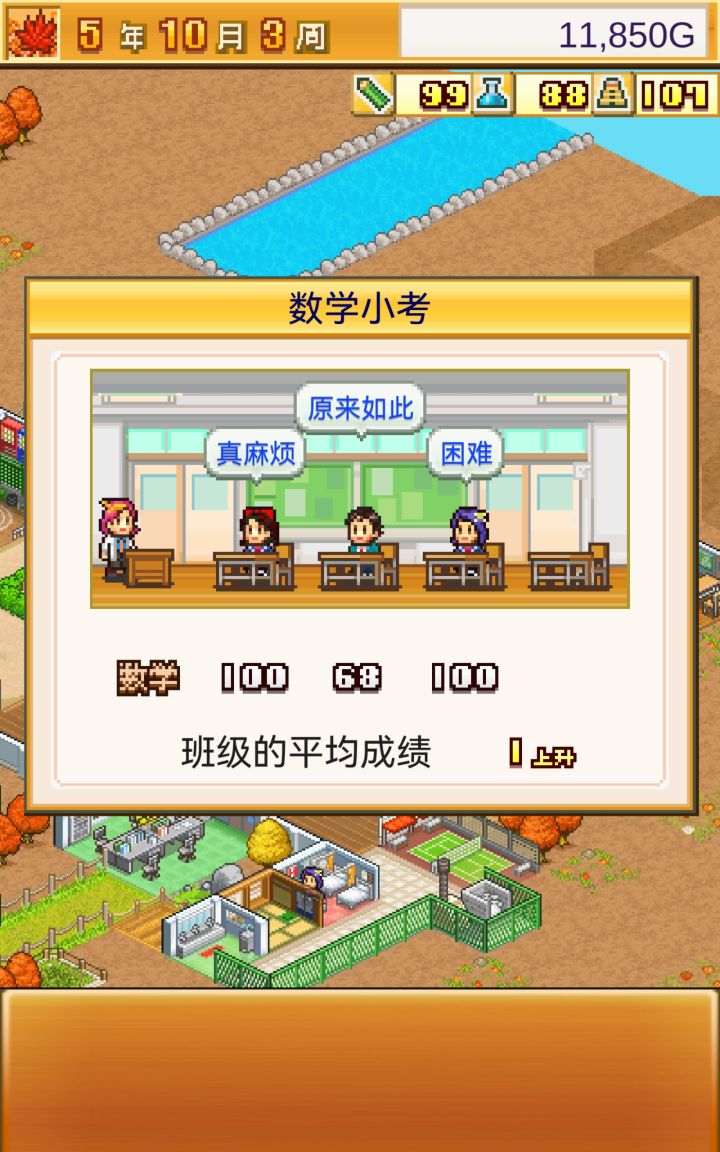Open the 数学小考 dialog title bar
Screen dimensions: 720x1152
[x=360, y=306]
